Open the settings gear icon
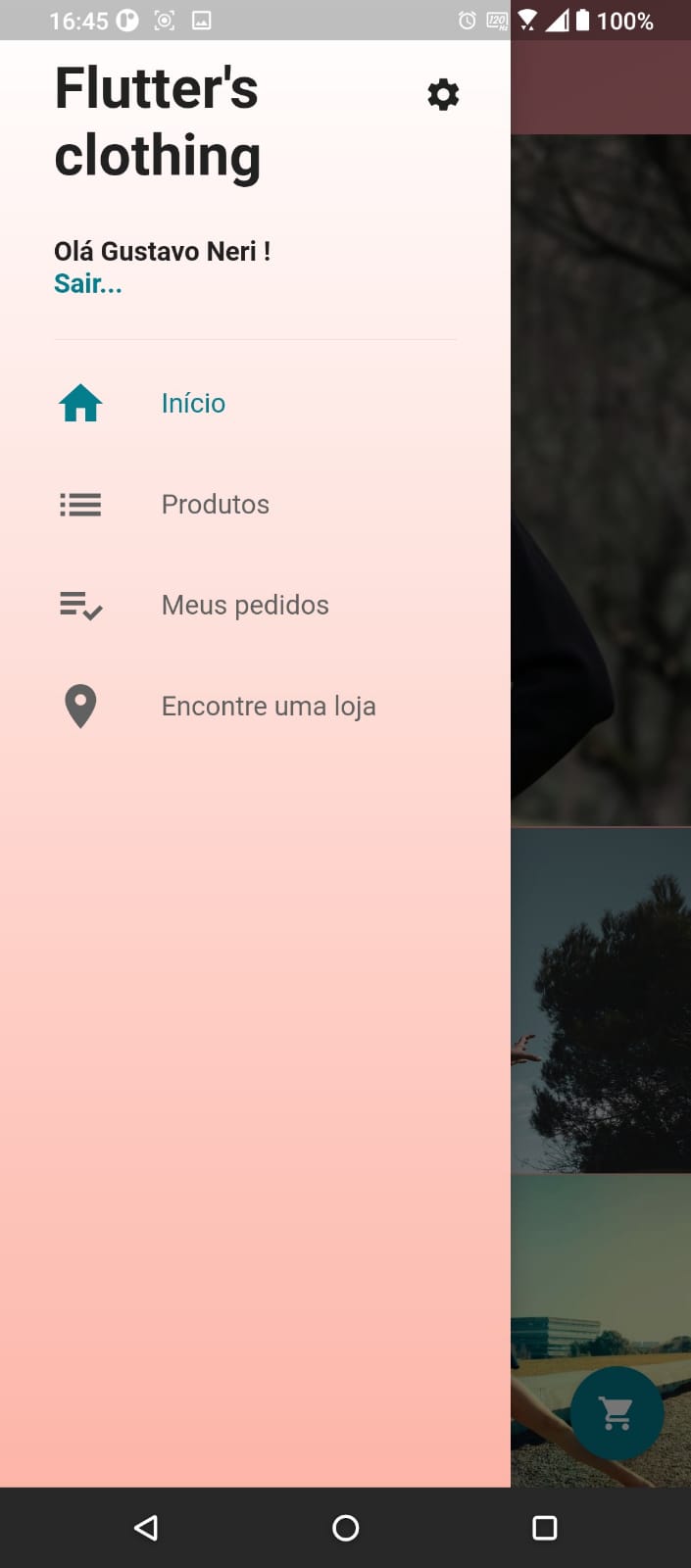 coord(443,94)
